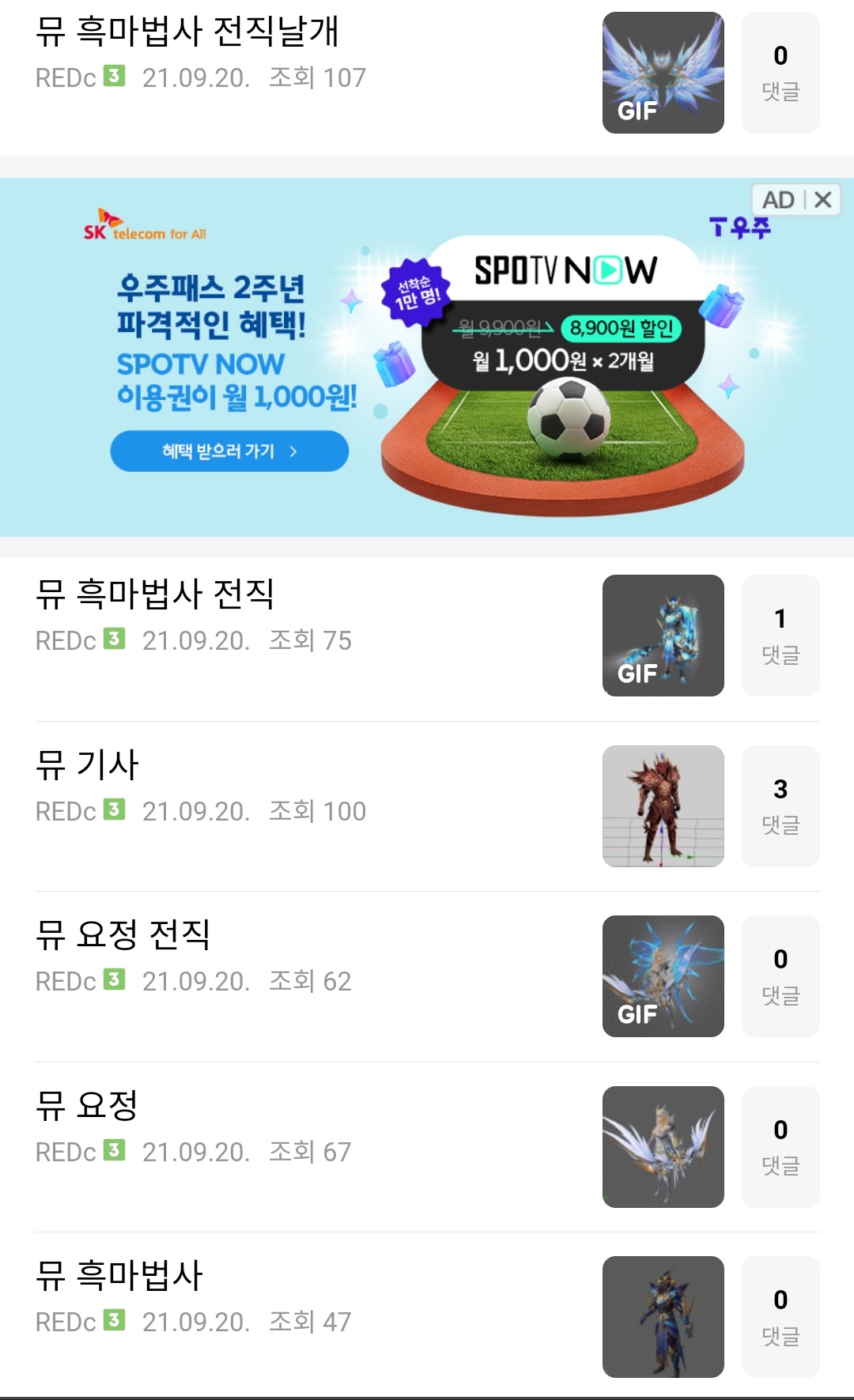Viewport: 854px width, 1400px height.
Task: Open the post 뮤 요정
Action: click(x=89, y=1106)
